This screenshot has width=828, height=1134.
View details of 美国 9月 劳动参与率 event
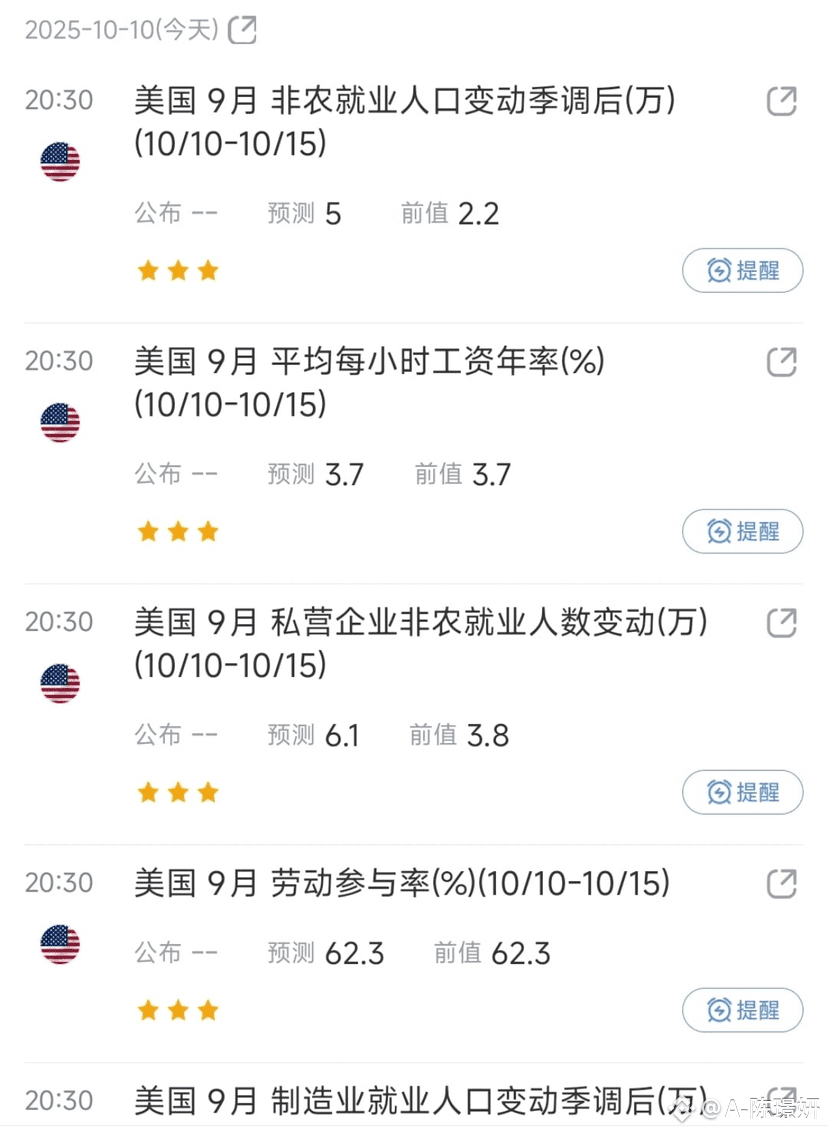[402, 884]
